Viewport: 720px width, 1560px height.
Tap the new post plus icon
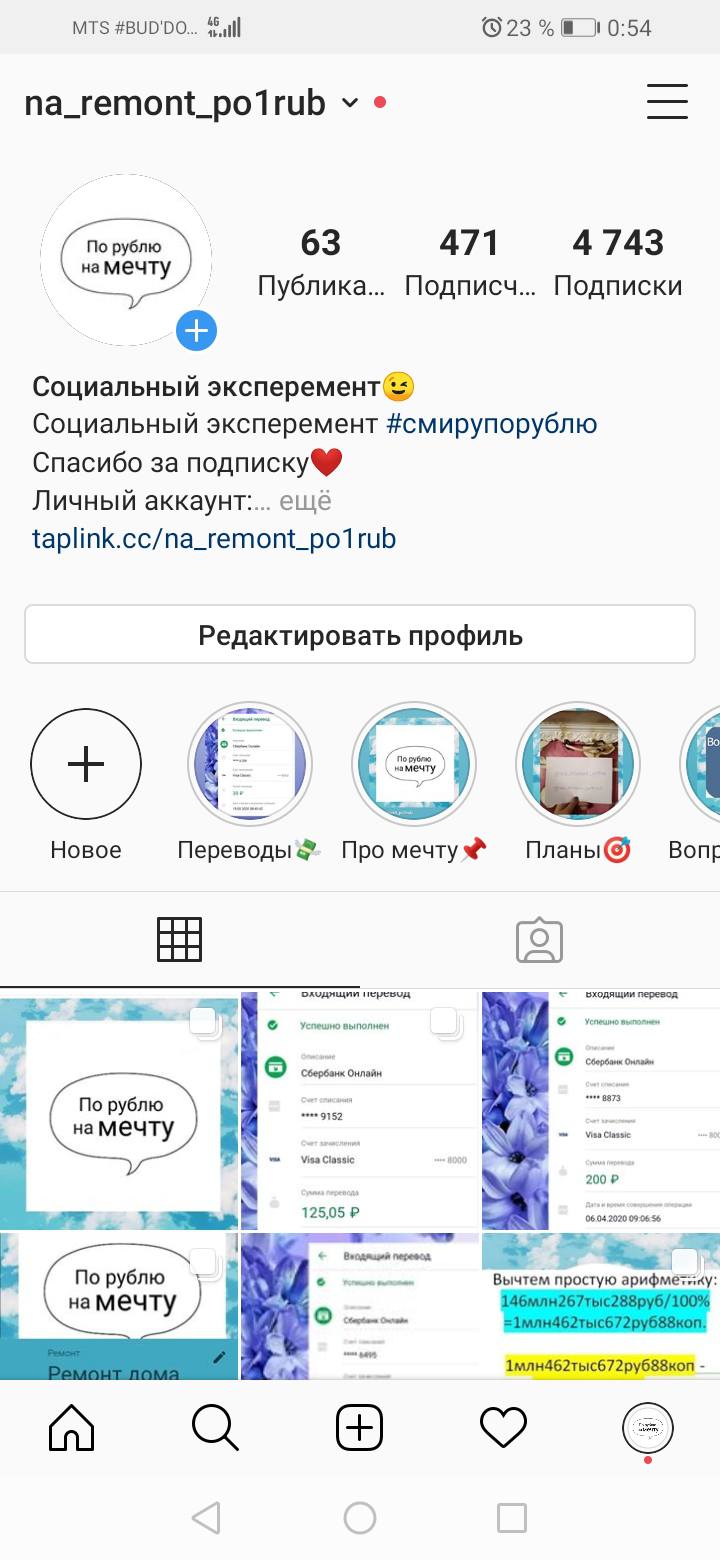359,1428
